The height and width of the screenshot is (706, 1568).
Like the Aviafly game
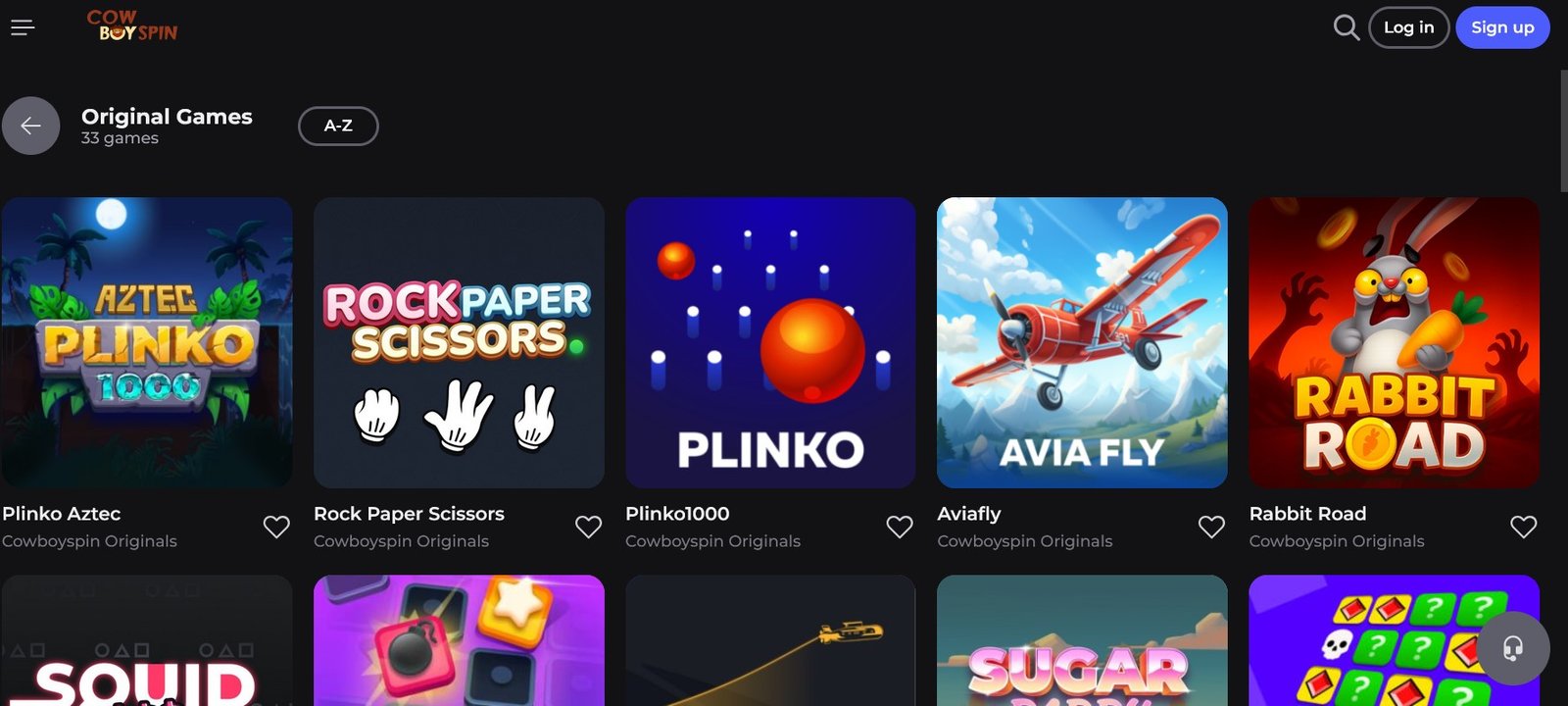point(1211,527)
